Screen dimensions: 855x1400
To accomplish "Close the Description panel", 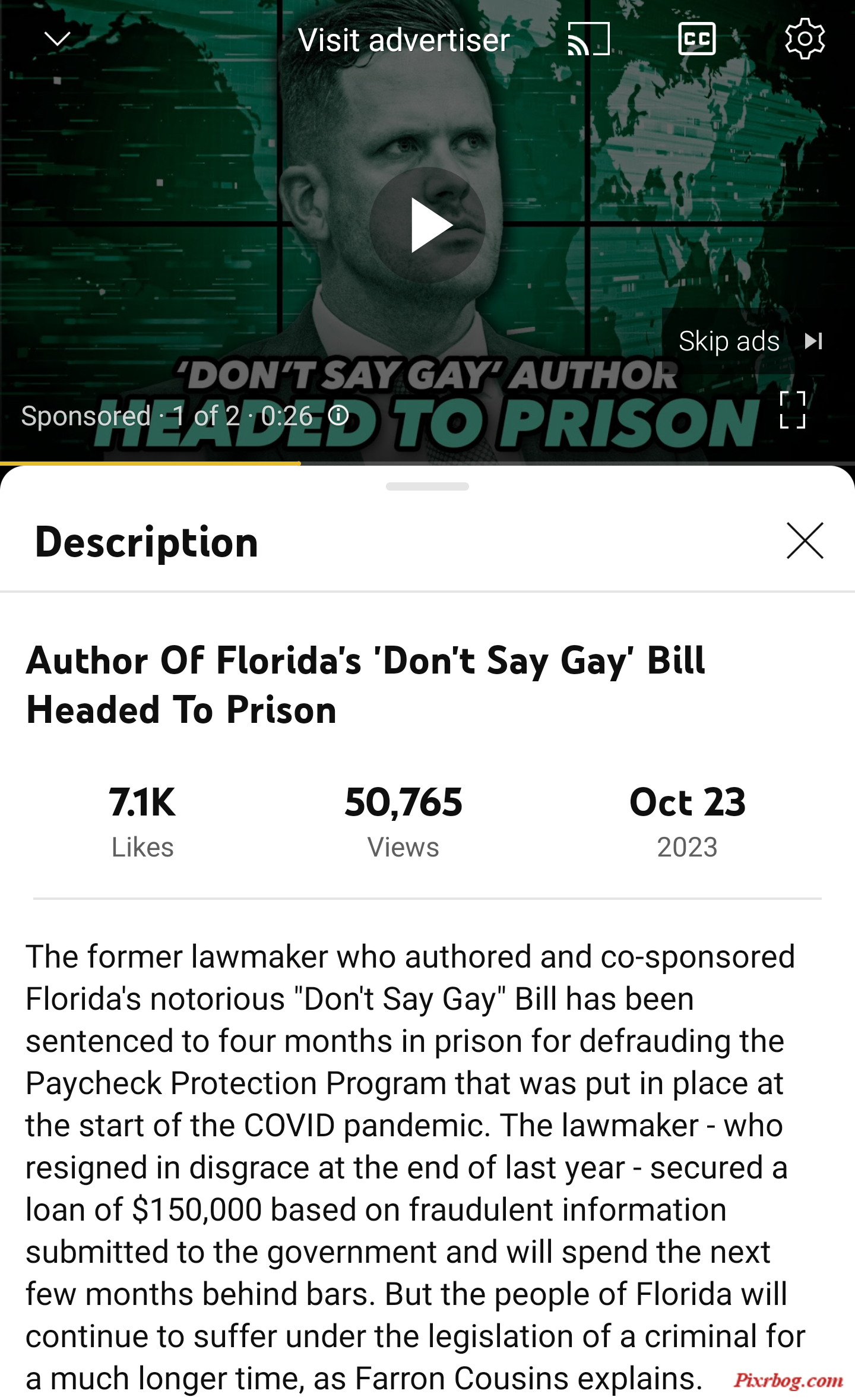I will (805, 541).
